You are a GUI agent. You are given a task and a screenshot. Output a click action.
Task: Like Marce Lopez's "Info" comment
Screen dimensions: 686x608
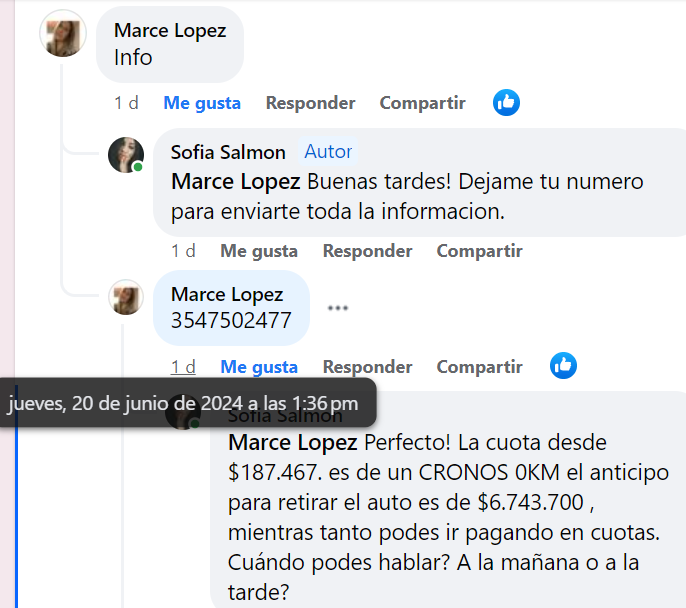(x=202, y=103)
